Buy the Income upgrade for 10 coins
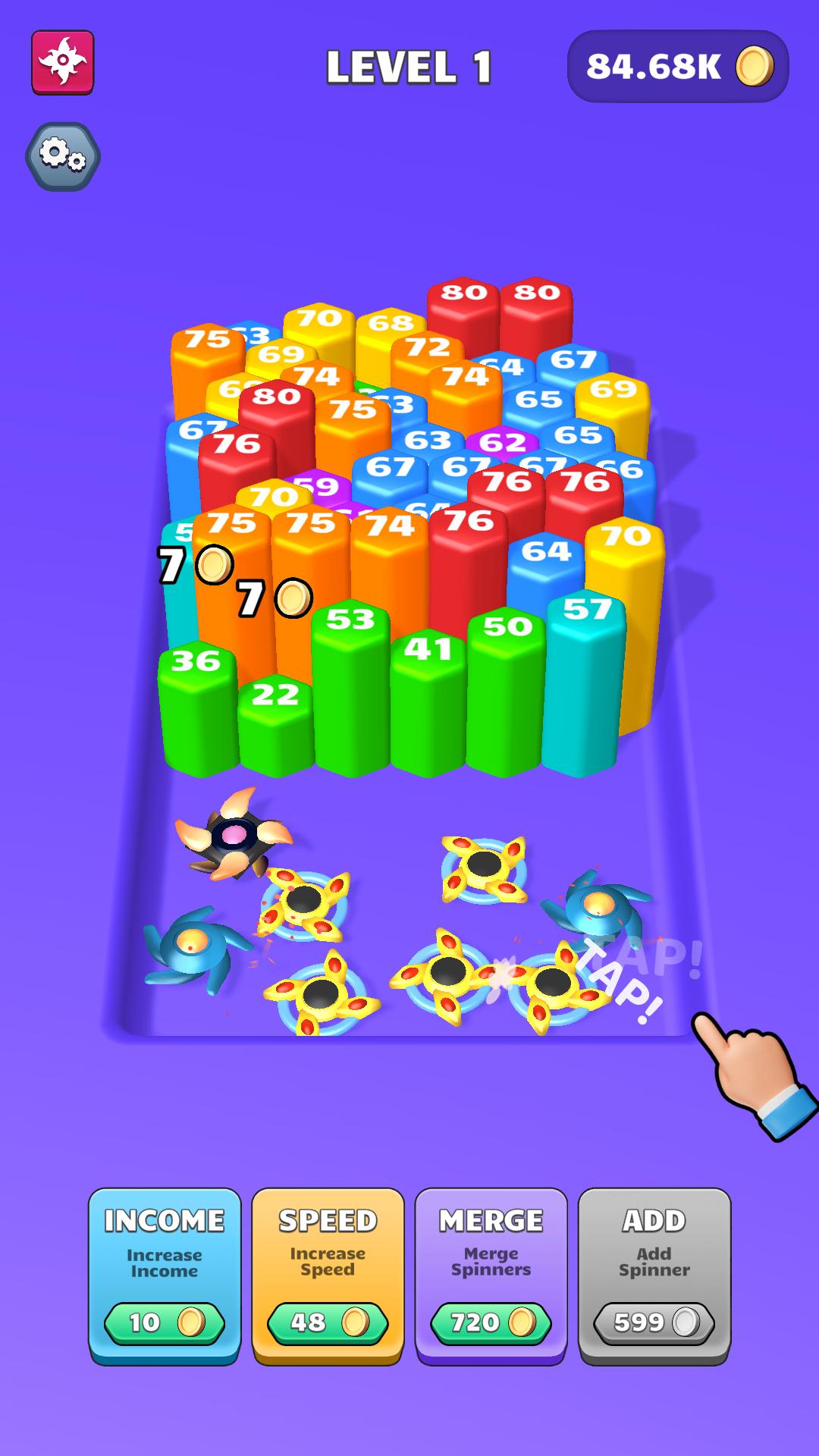 (x=165, y=1276)
